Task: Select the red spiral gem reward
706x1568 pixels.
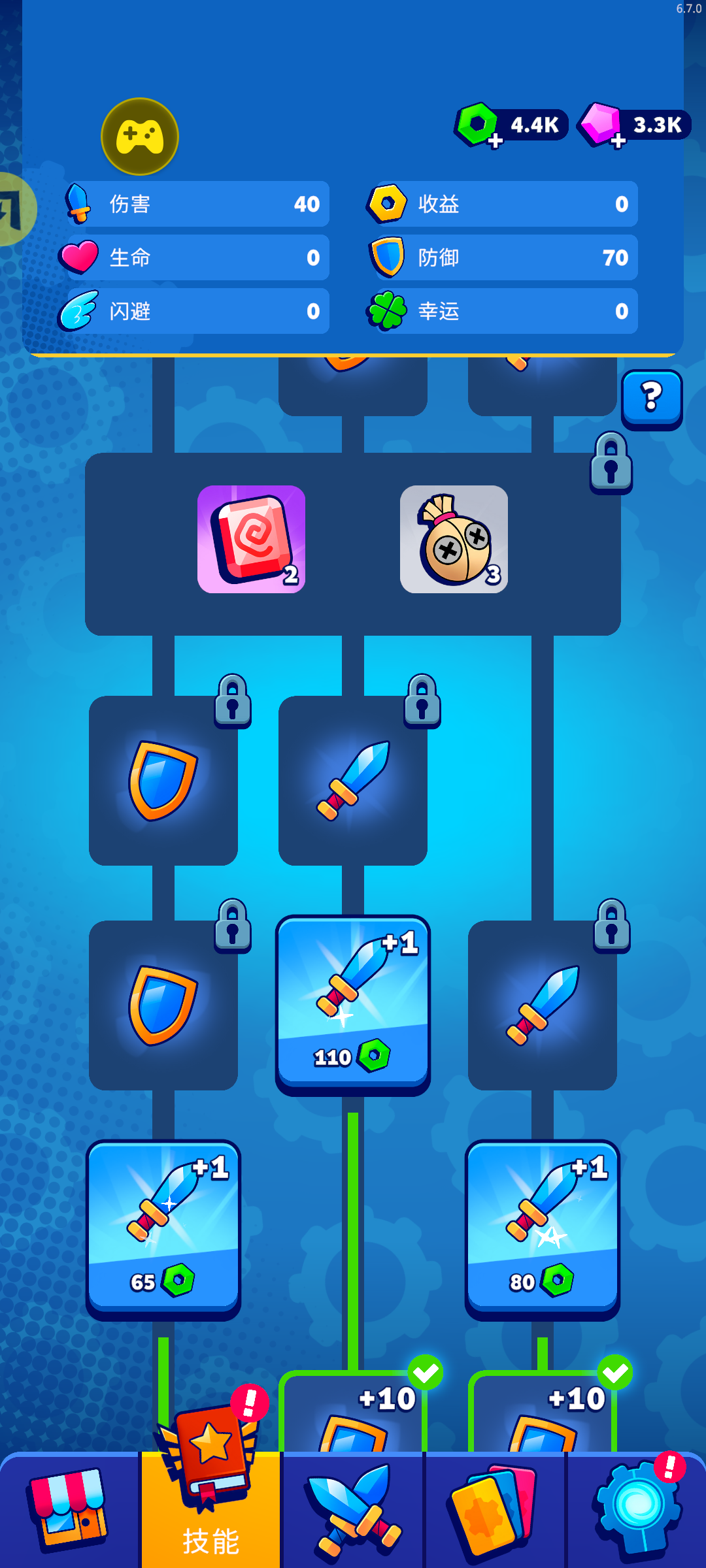Action: (x=252, y=539)
